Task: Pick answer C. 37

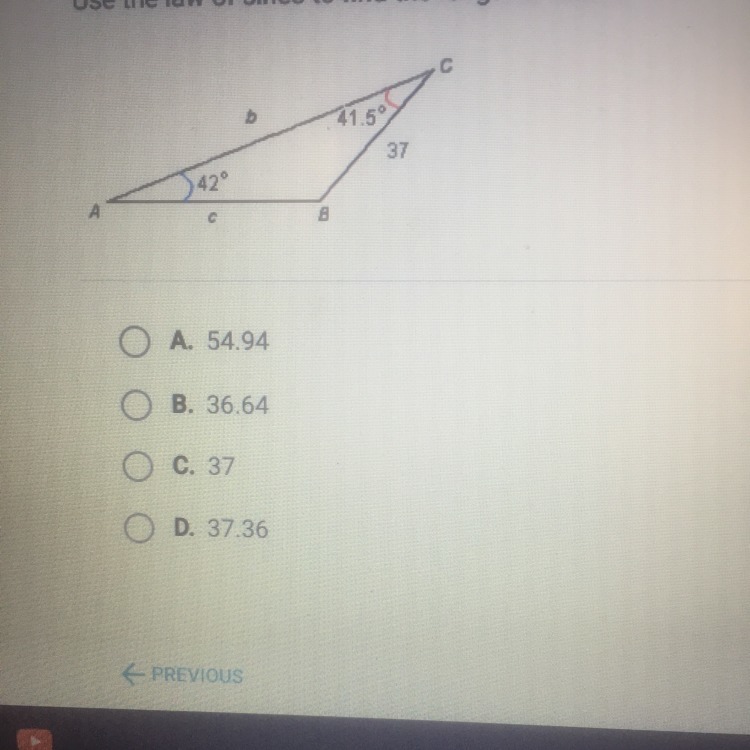Action: [x=138, y=466]
